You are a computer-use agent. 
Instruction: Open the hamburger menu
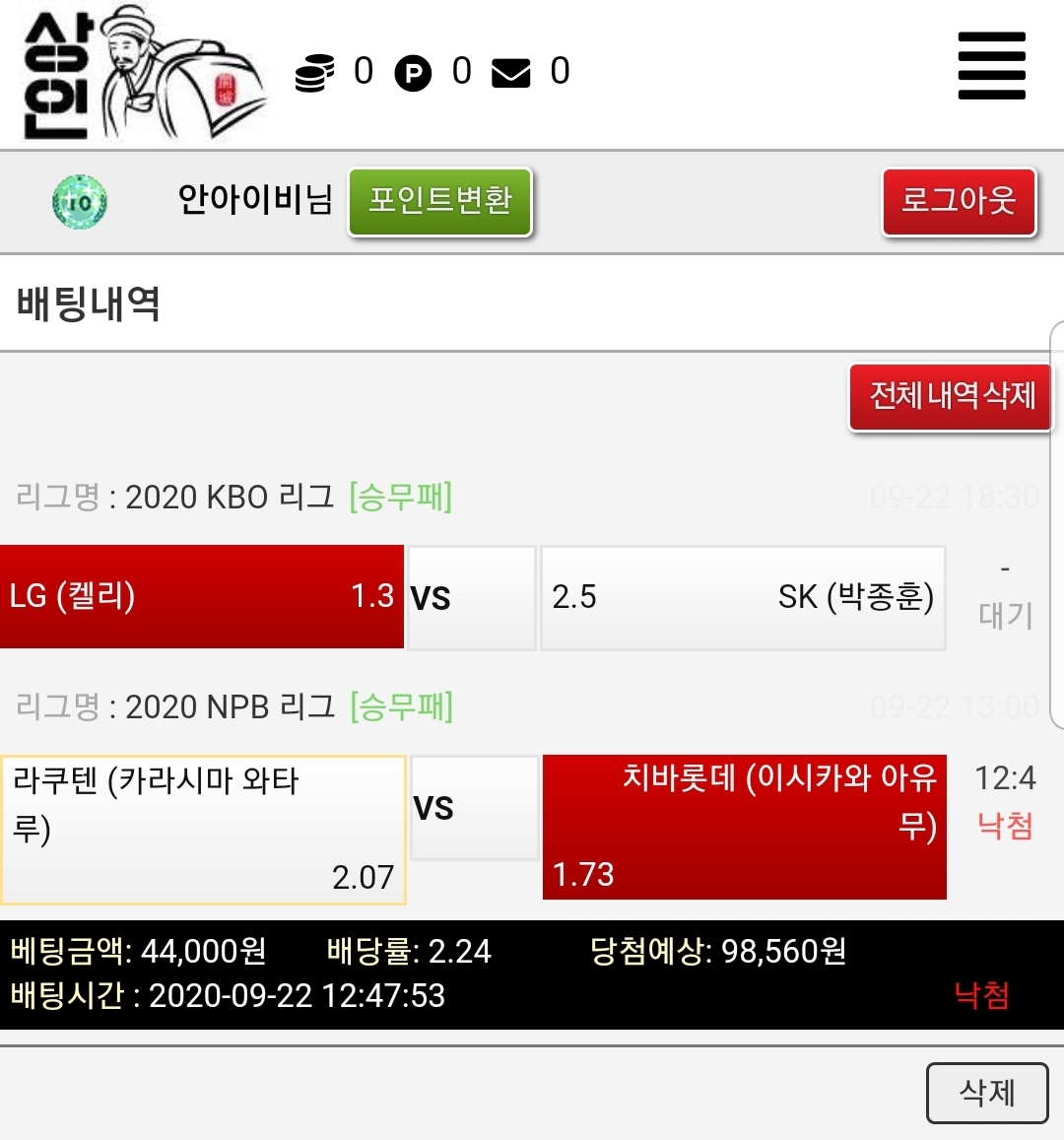click(x=991, y=66)
